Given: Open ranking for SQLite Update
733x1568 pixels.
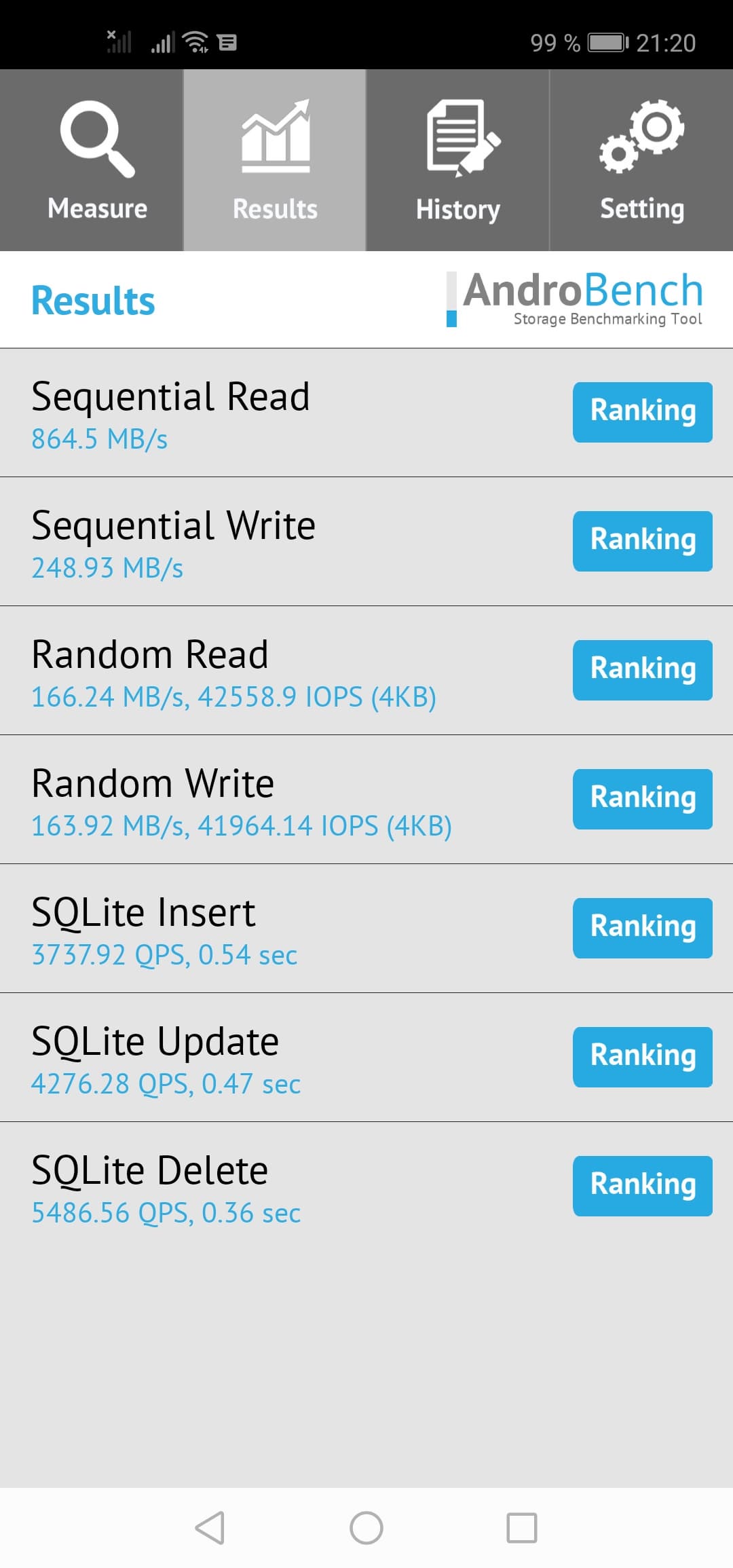Looking at the screenshot, I should click(x=642, y=1057).
